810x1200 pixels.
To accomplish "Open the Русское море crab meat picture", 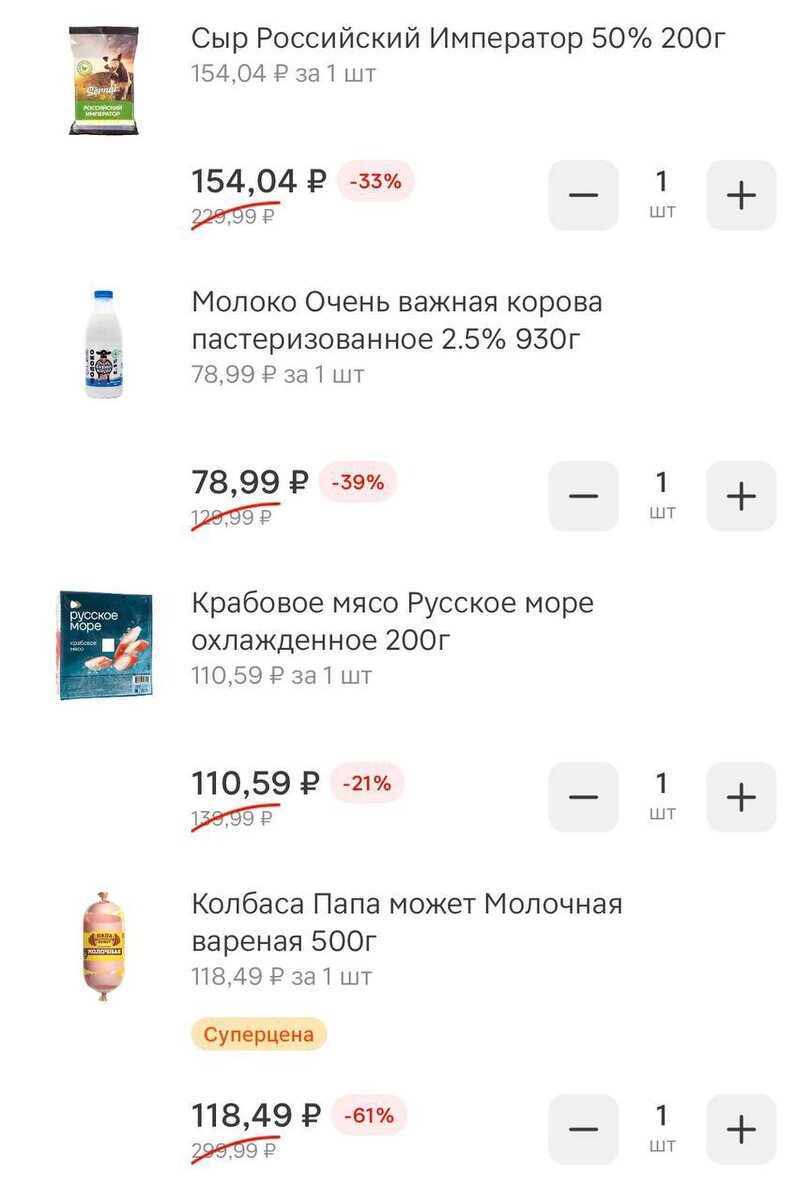I will click(103, 644).
